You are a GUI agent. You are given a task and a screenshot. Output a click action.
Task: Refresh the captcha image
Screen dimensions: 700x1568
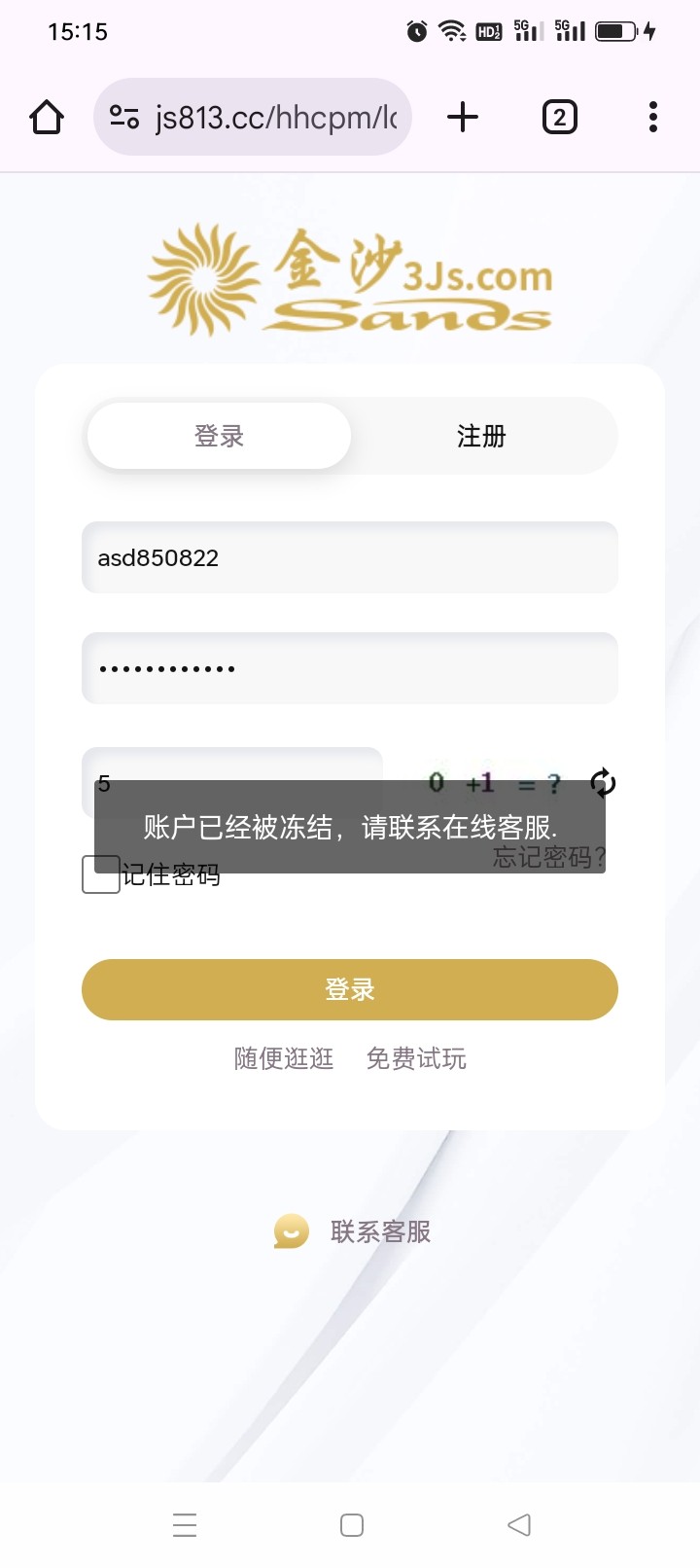click(603, 782)
